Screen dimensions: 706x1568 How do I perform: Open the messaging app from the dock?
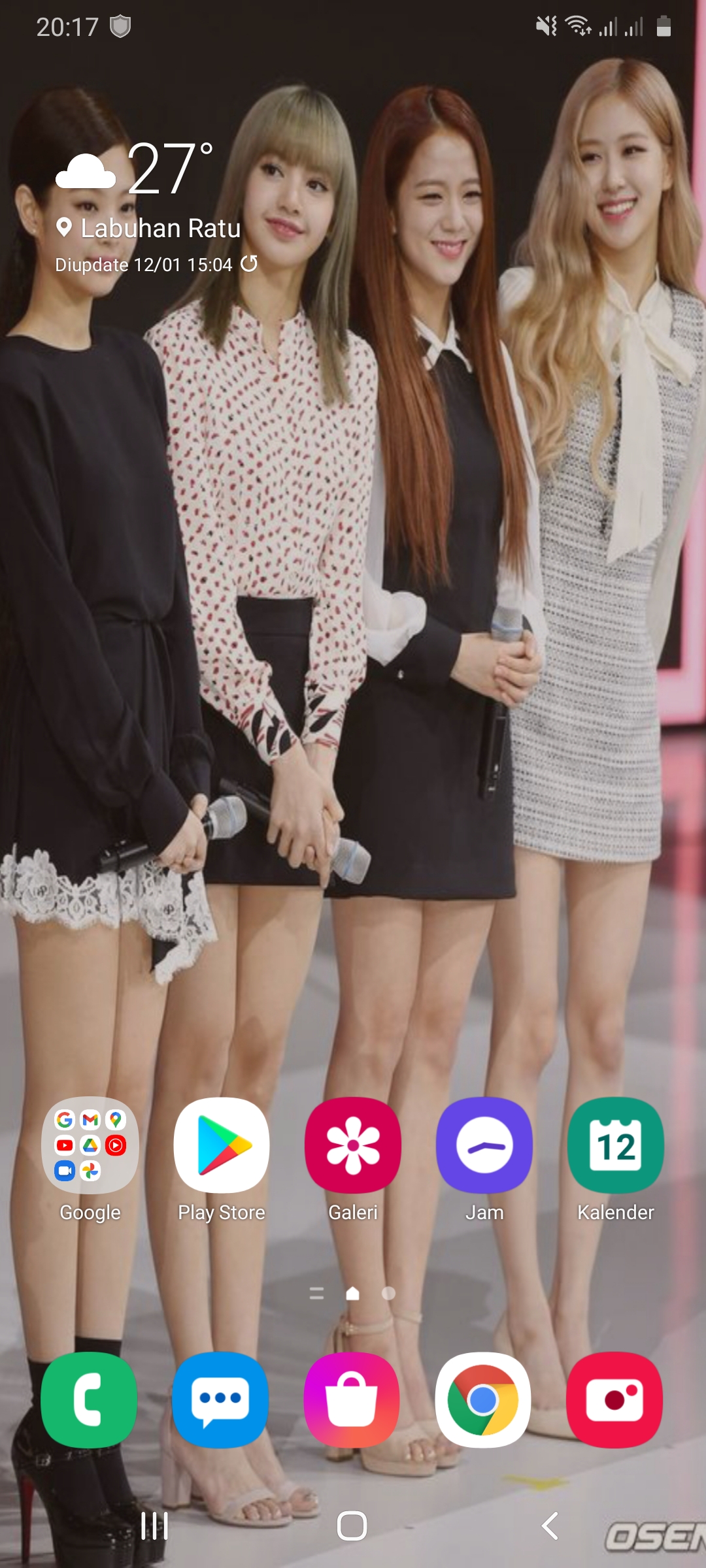pos(221,1399)
